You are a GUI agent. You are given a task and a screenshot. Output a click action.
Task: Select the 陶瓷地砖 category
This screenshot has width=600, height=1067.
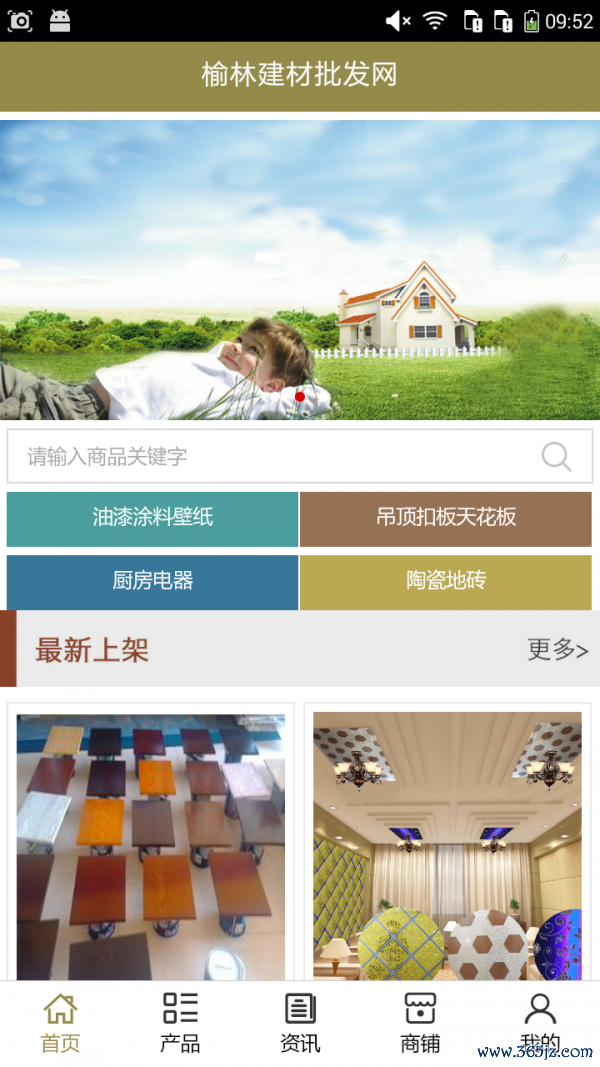click(x=446, y=581)
